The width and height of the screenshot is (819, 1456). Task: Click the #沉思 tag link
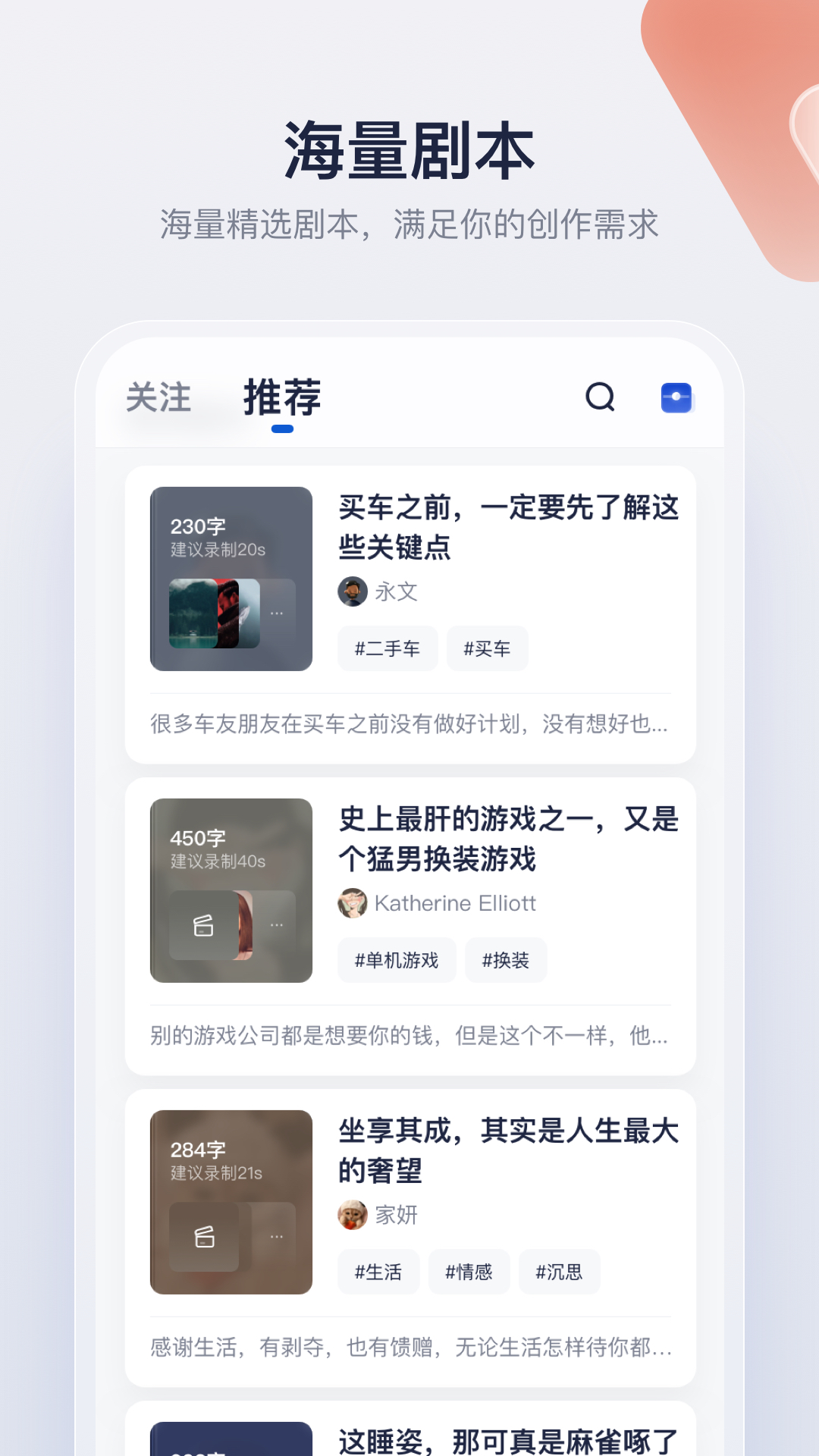click(560, 1272)
